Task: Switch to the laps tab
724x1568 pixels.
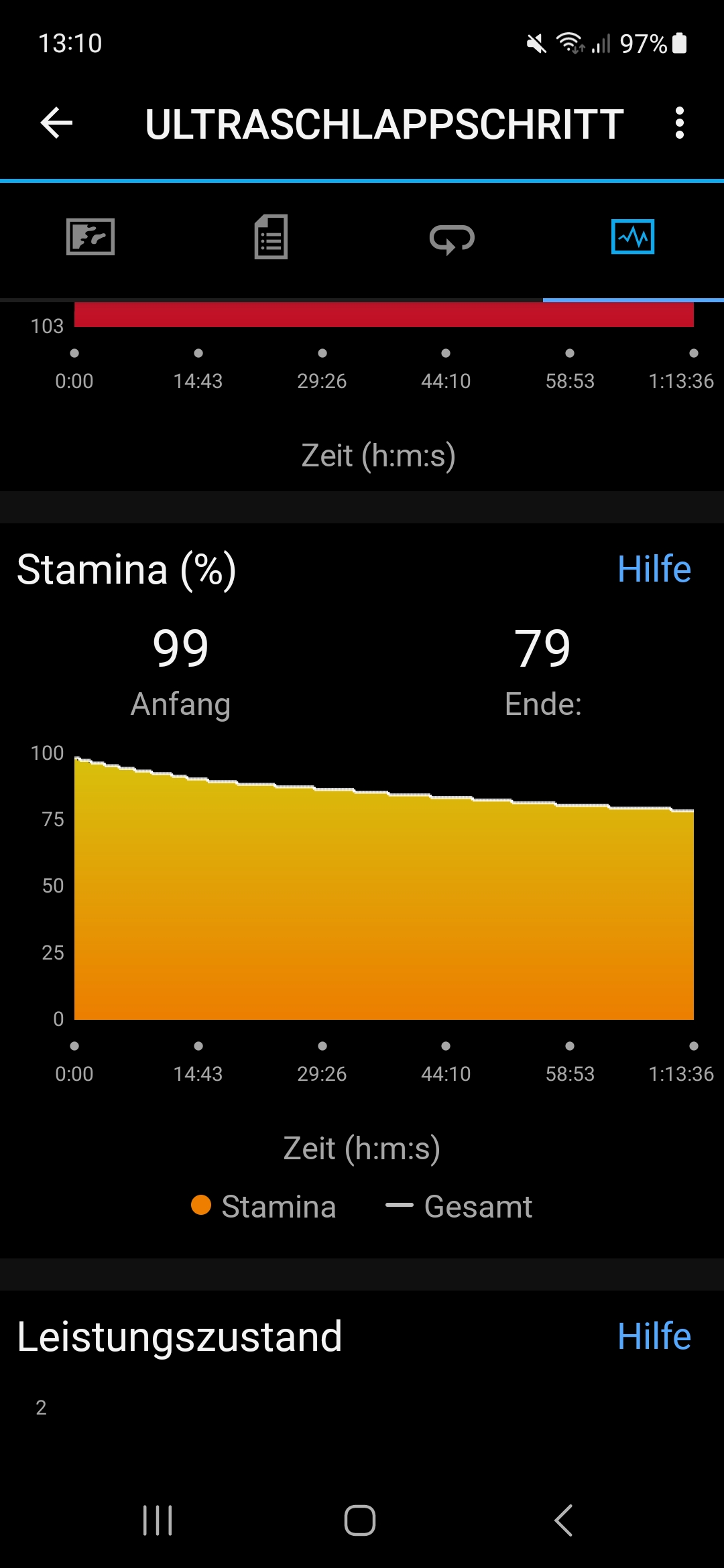Action: 452,239
